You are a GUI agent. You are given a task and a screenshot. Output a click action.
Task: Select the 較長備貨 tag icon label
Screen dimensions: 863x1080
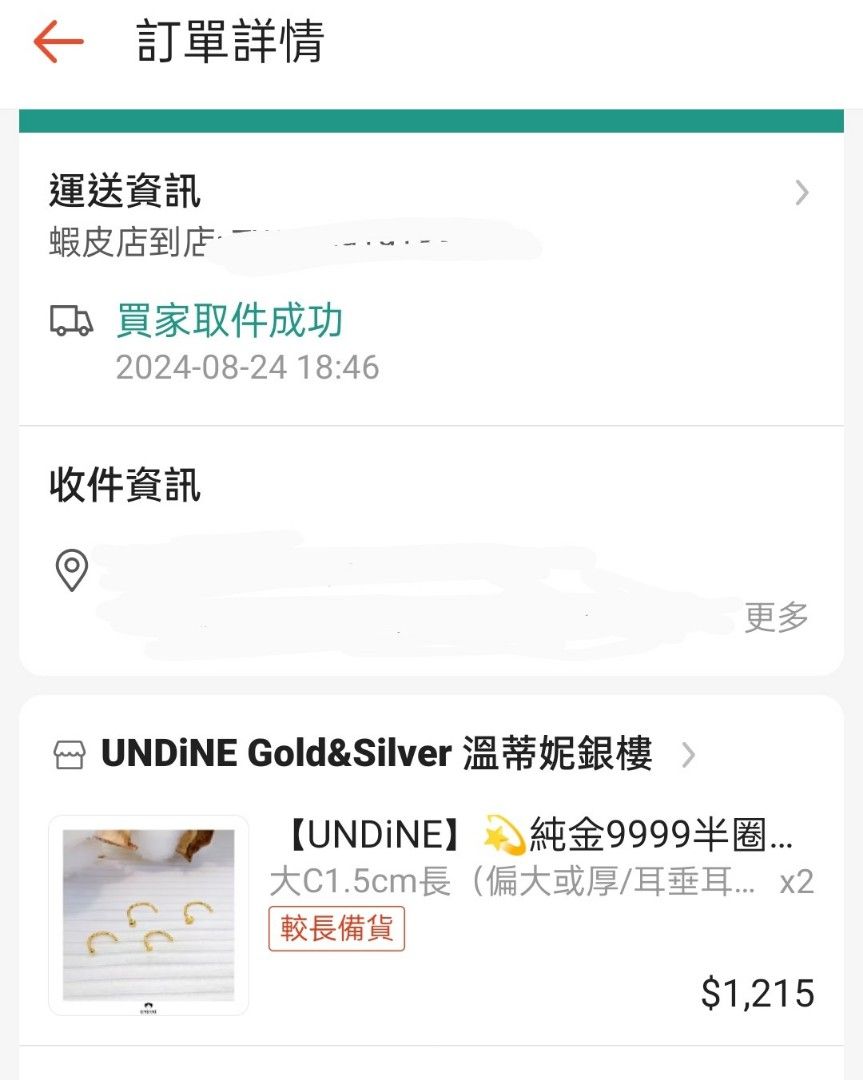336,930
